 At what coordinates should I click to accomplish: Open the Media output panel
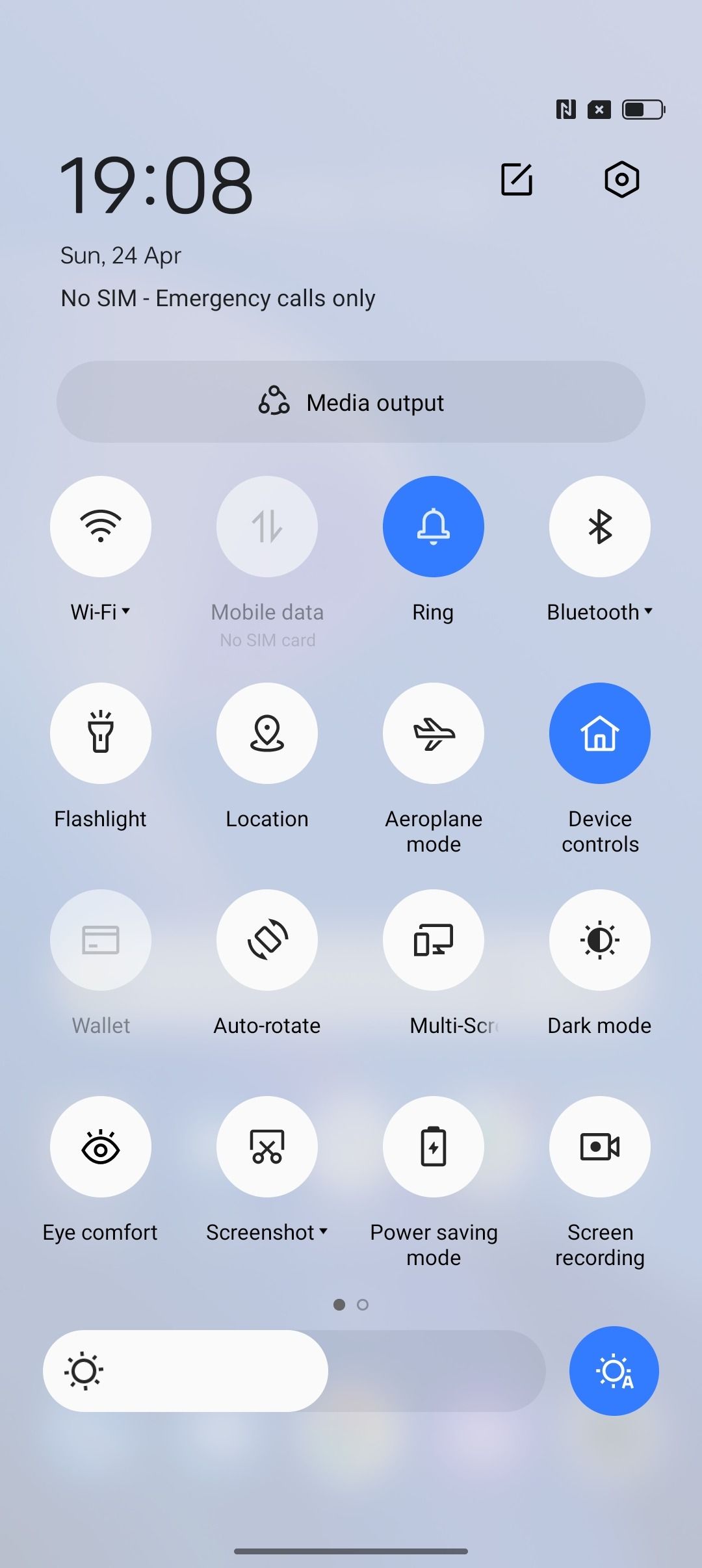click(351, 402)
